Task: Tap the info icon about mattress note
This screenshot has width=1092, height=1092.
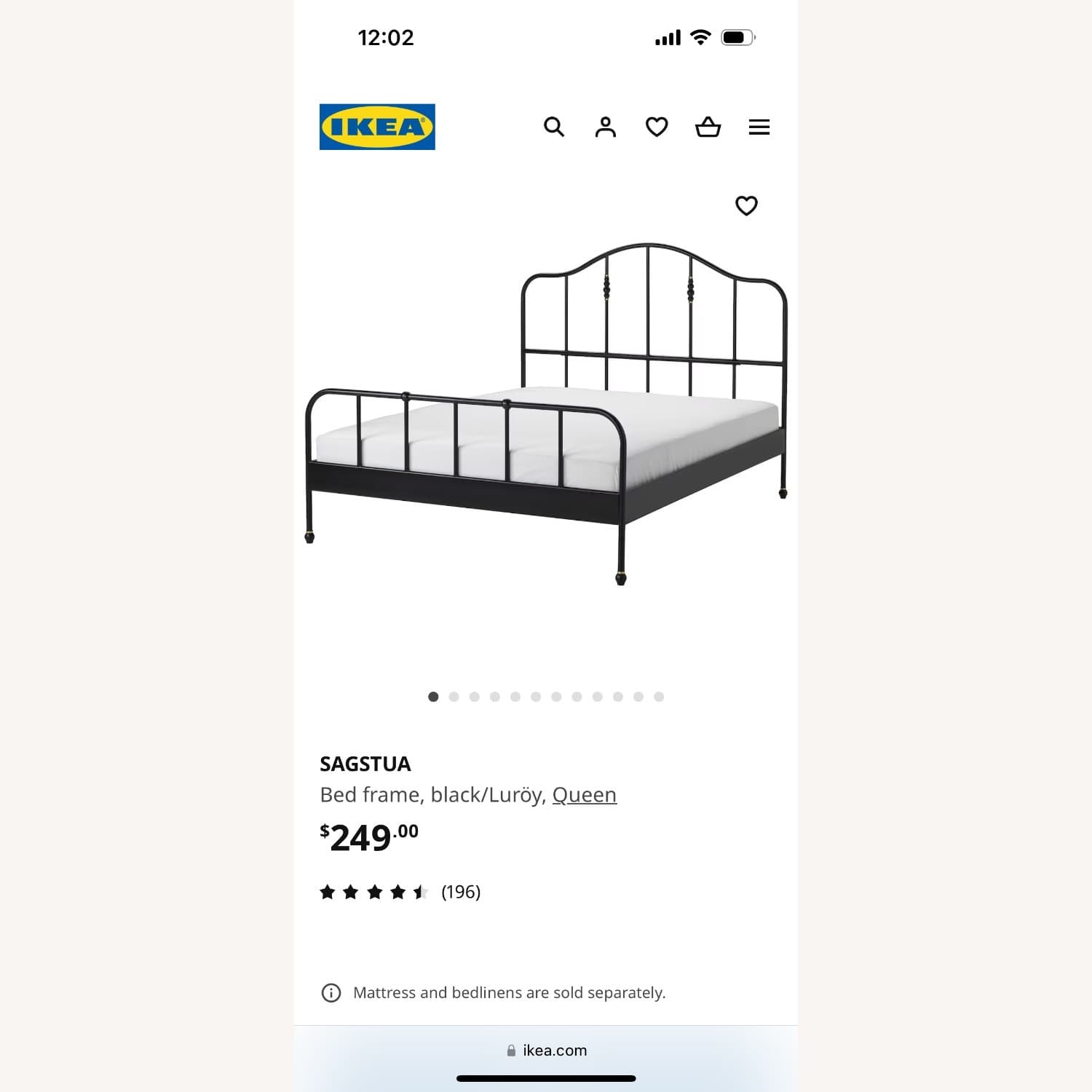Action: [x=331, y=993]
